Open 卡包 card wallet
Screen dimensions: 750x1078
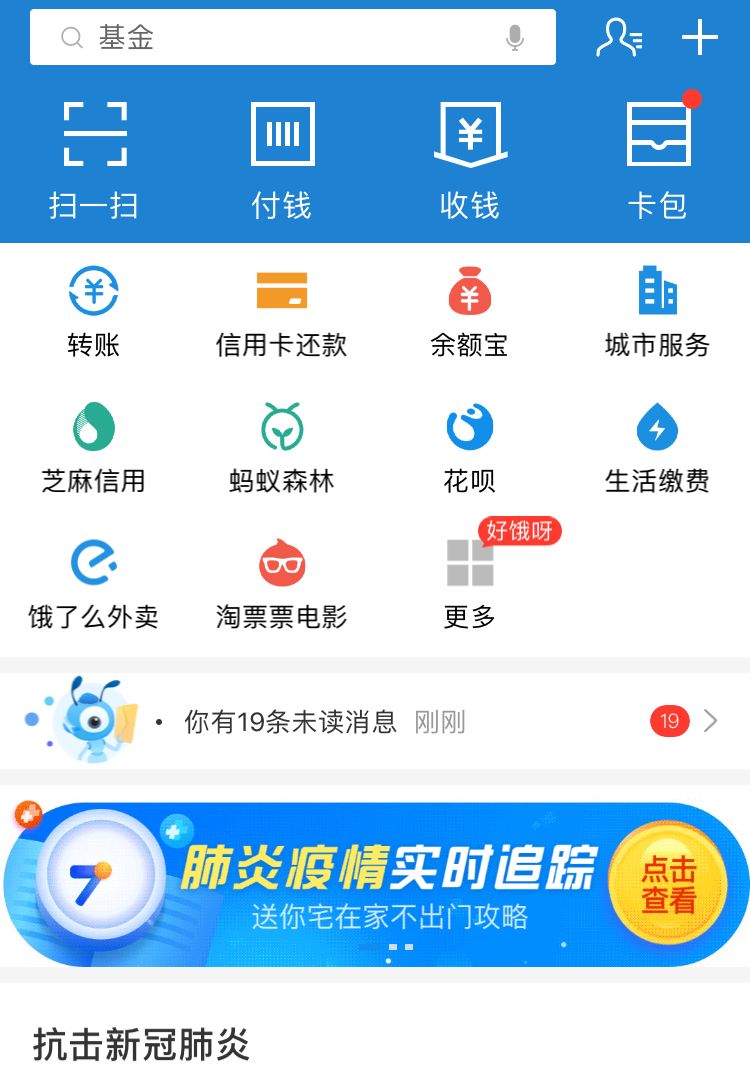click(658, 160)
